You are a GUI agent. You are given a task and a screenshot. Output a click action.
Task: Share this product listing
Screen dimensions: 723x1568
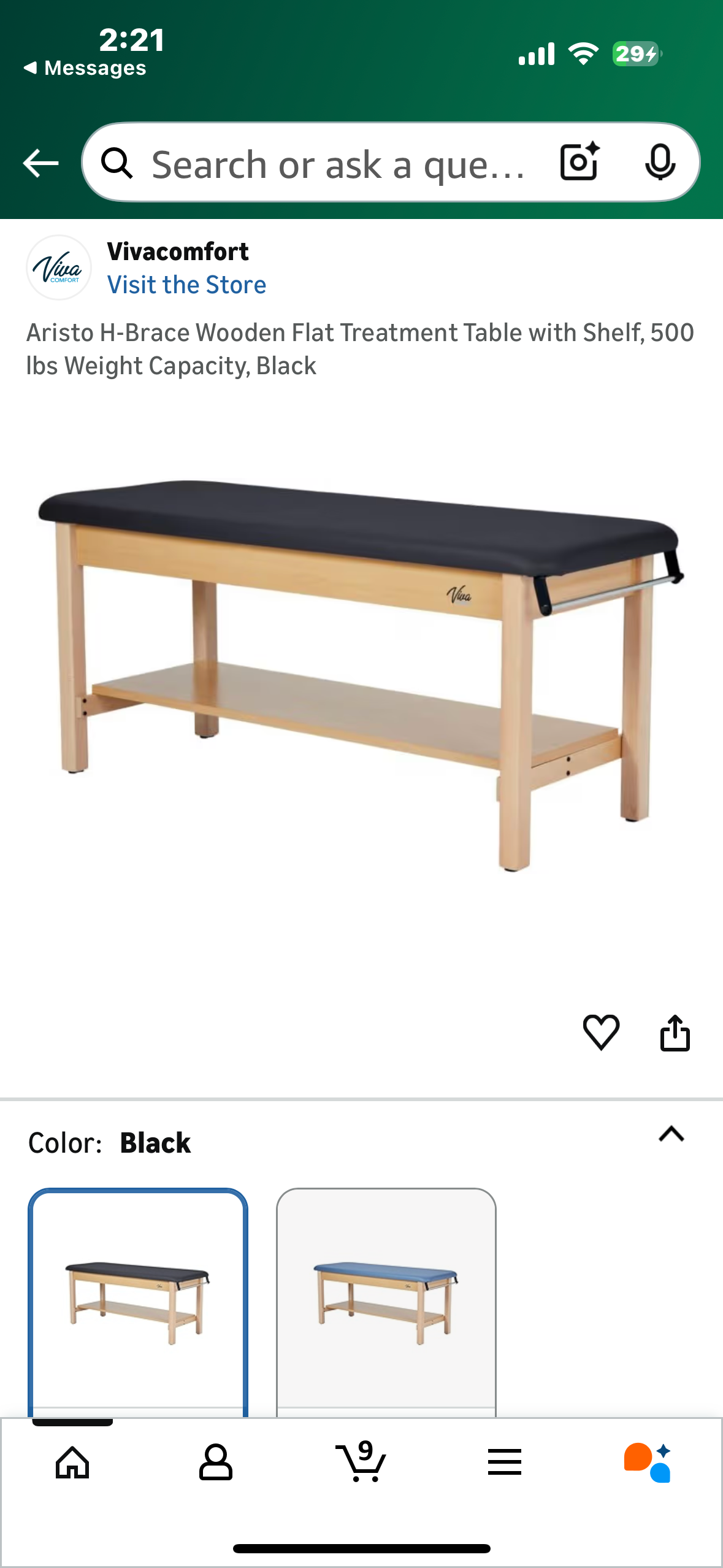coord(675,1033)
